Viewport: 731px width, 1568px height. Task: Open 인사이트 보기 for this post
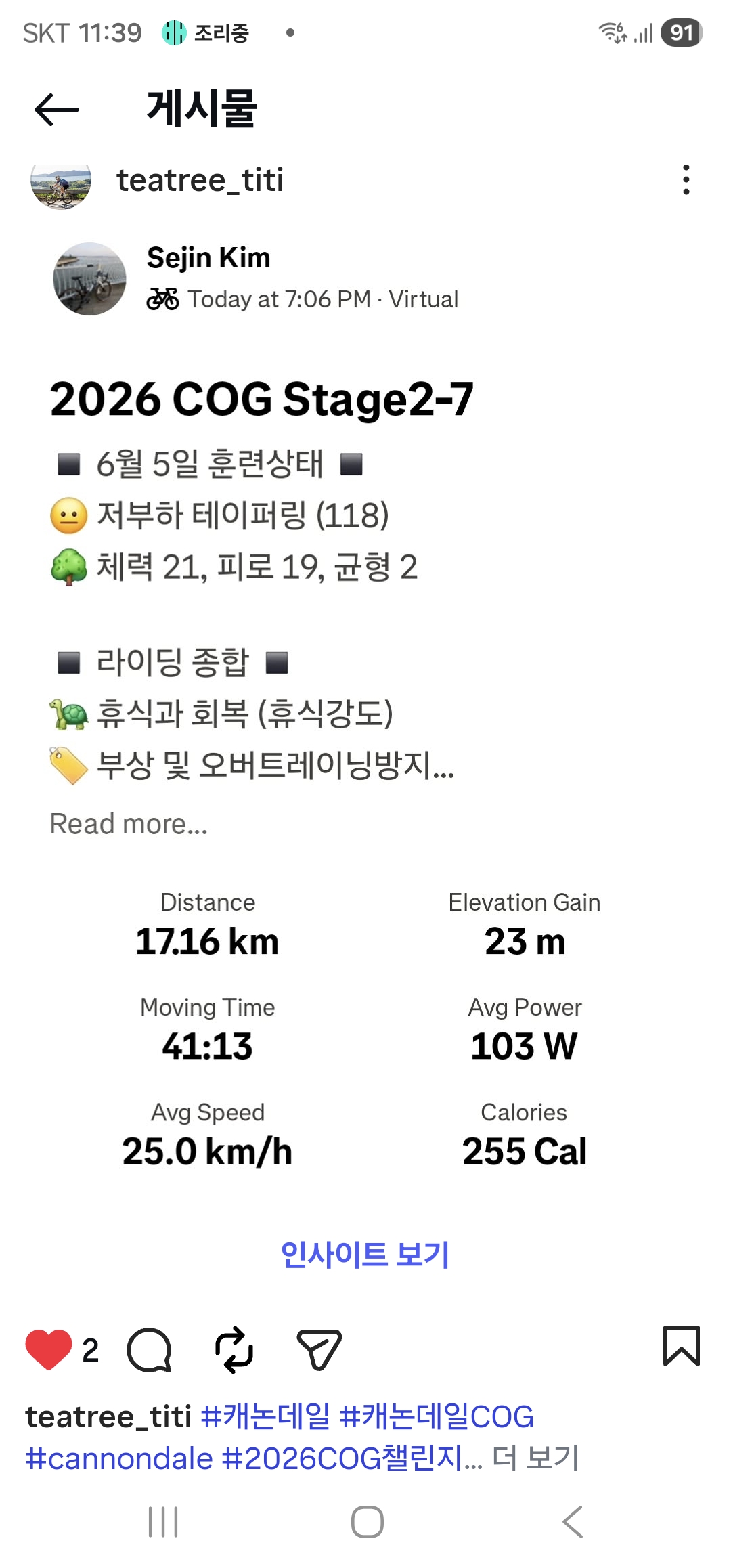coord(365,1255)
